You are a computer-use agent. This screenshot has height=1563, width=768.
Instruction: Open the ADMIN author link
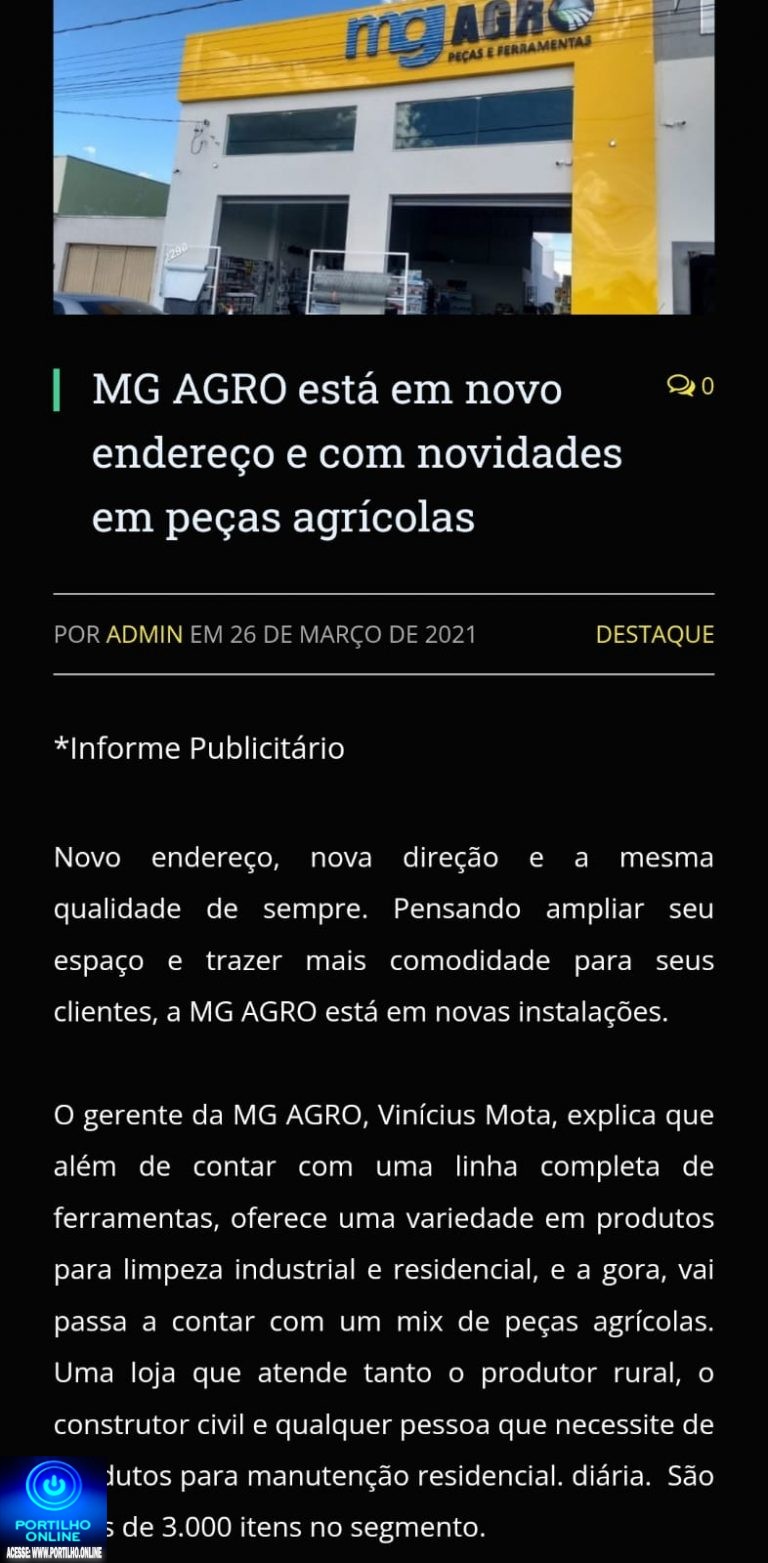coord(144,635)
